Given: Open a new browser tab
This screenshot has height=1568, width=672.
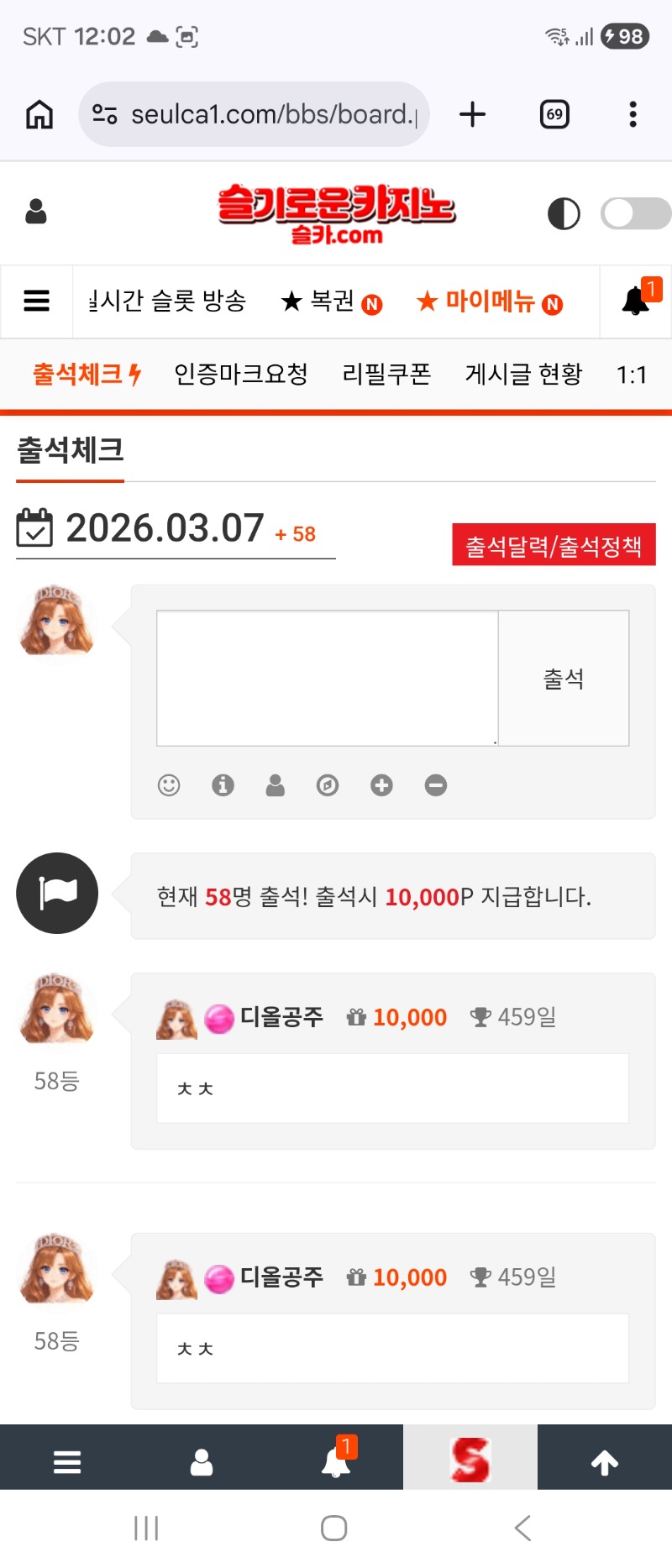Looking at the screenshot, I should tap(473, 114).
